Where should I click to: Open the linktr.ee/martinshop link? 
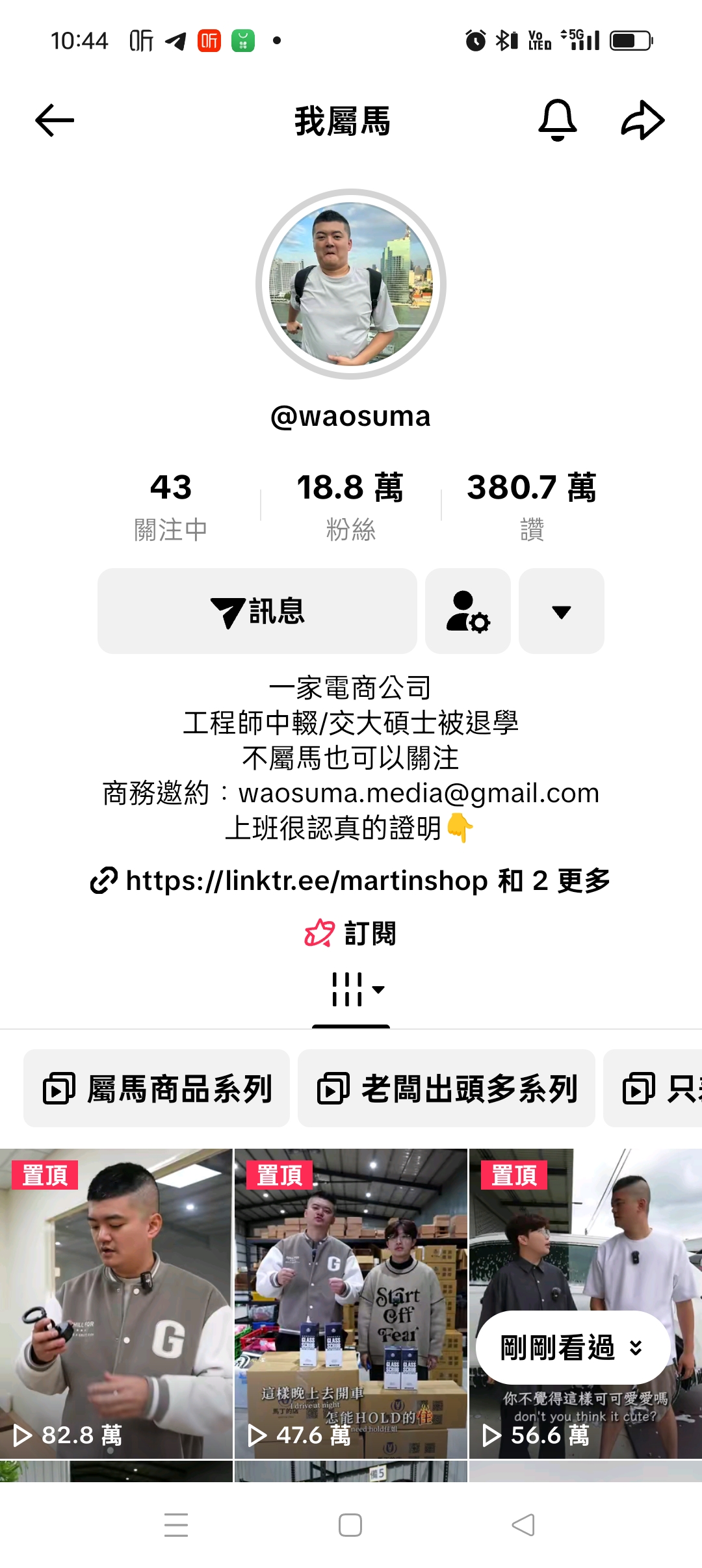coord(350,881)
